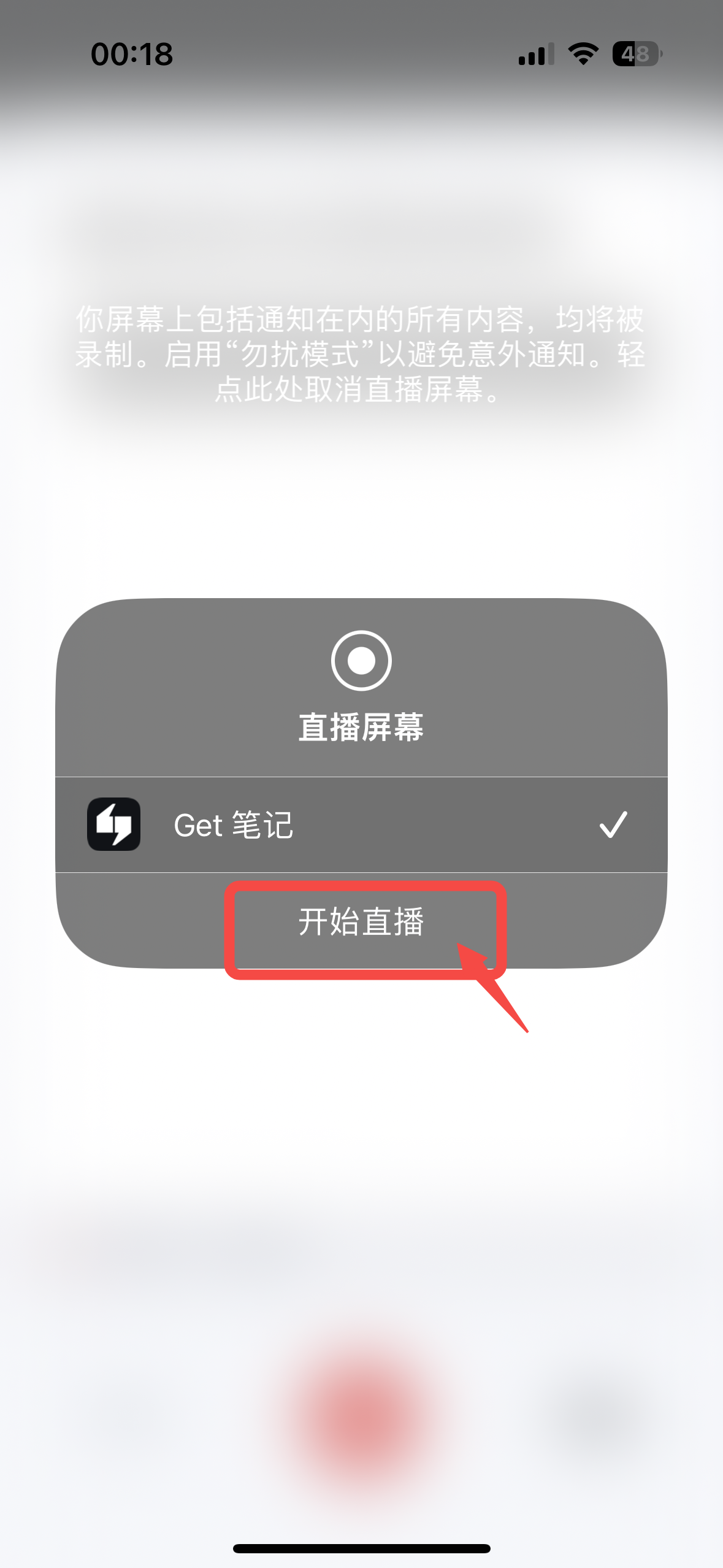Select the Get 笔记 app row
The height and width of the screenshot is (1568, 723).
(361, 824)
